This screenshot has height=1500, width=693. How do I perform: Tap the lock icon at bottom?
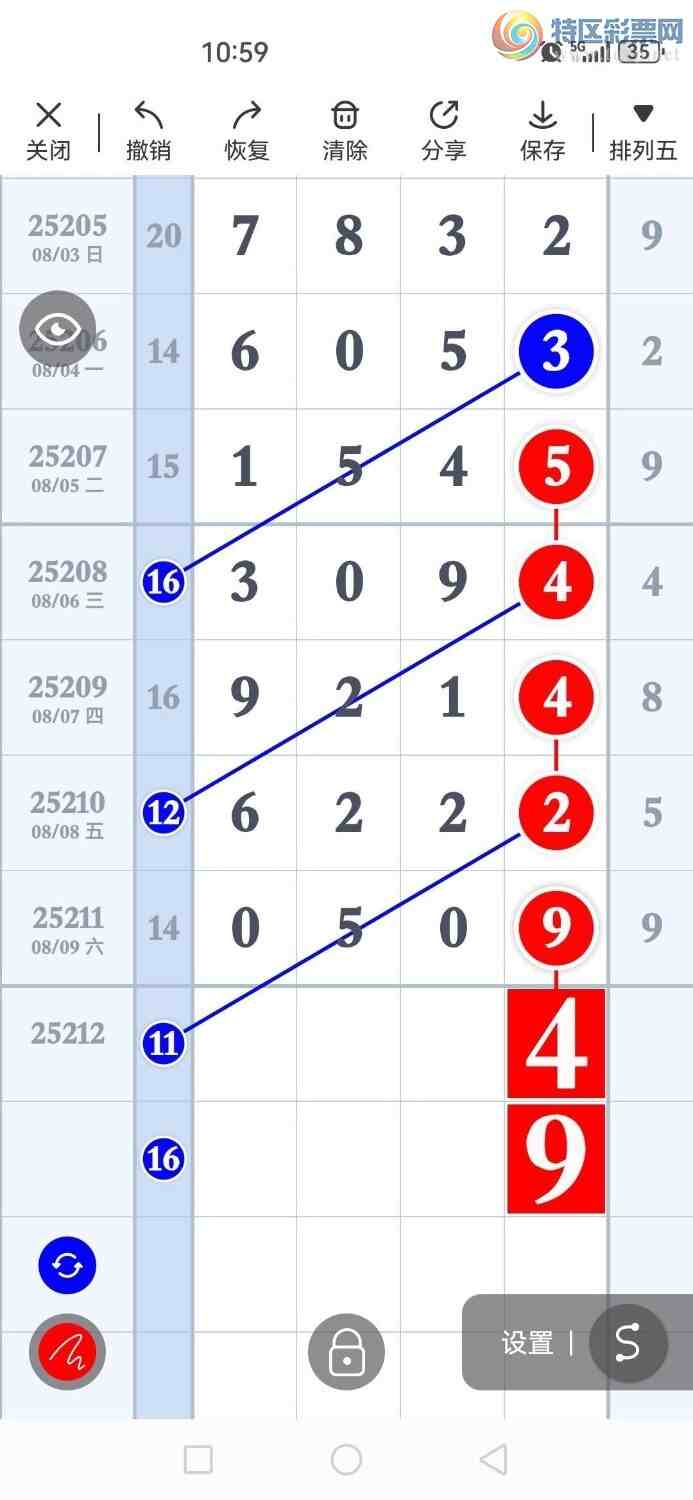(346, 1352)
